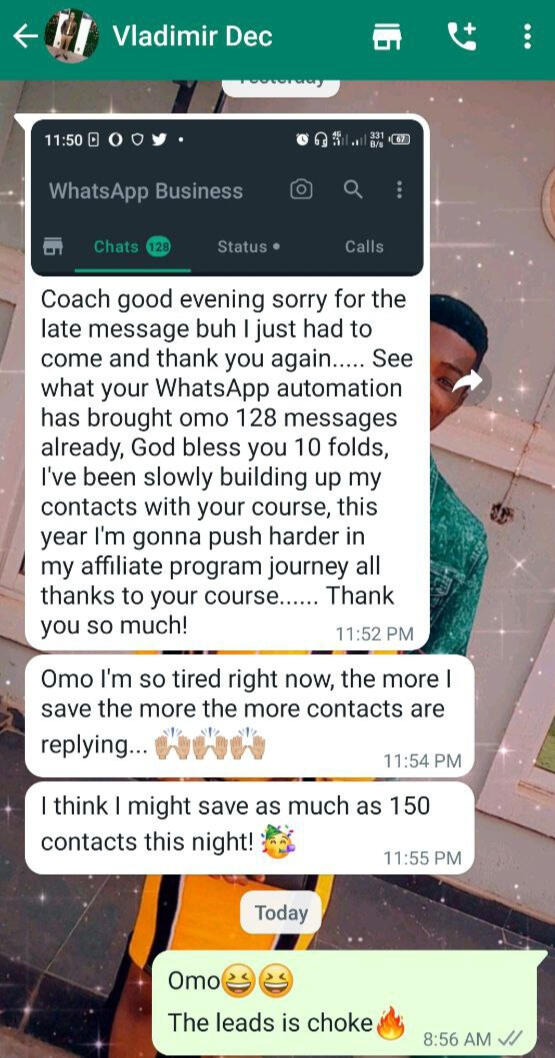
Task: Open the screenshot image in the message
Action: tap(227, 198)
